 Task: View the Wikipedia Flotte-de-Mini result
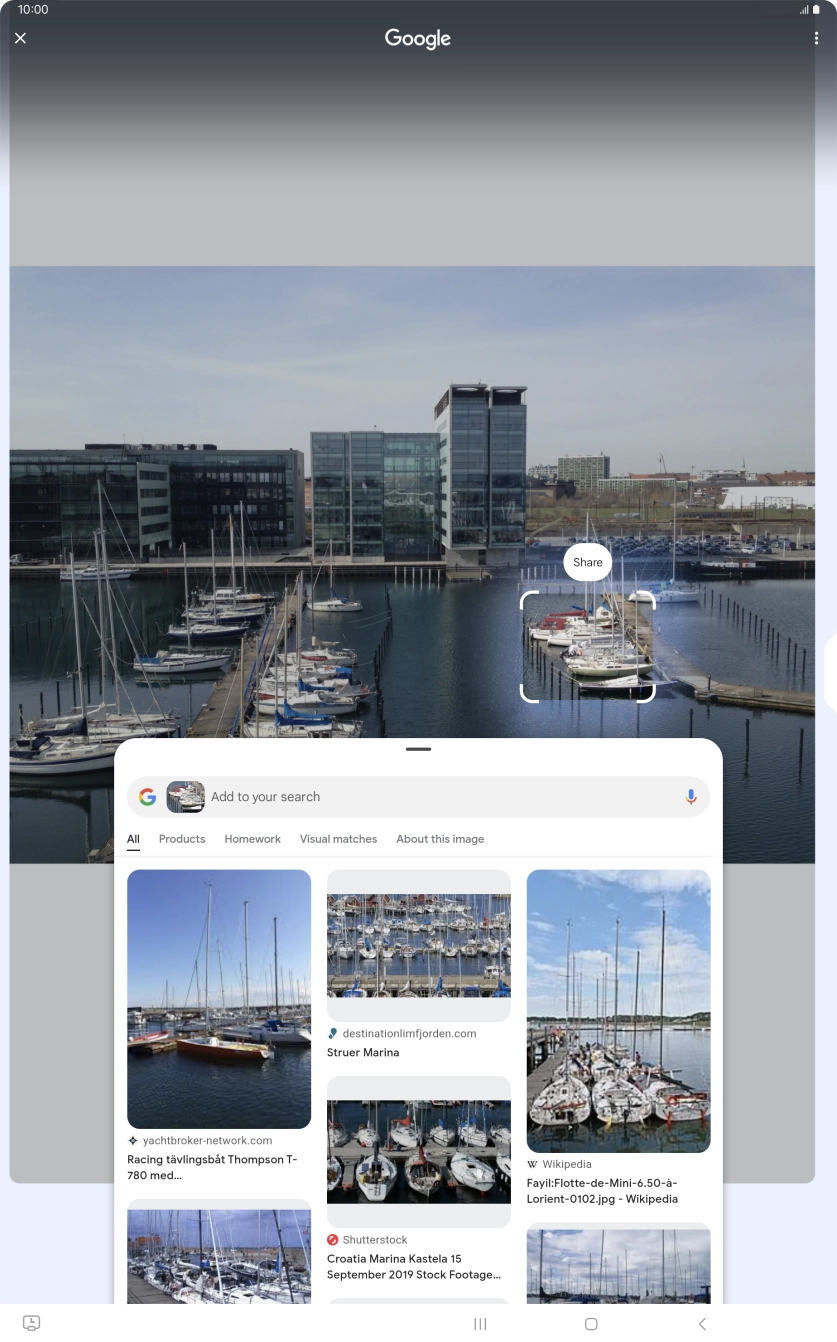pos(618,1010)
